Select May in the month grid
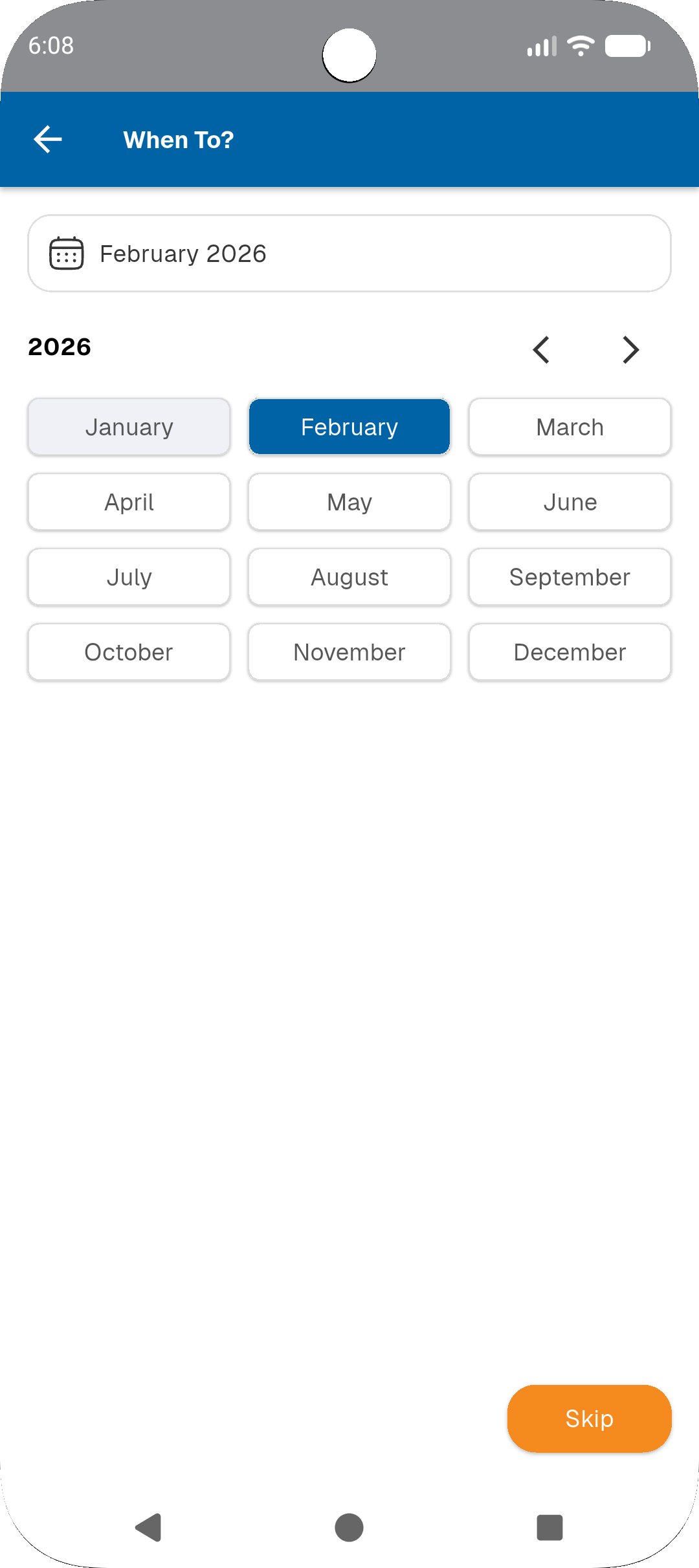The height and width of the screenshot is (1568, 699). pyautogui.click(x=349, y=502)
